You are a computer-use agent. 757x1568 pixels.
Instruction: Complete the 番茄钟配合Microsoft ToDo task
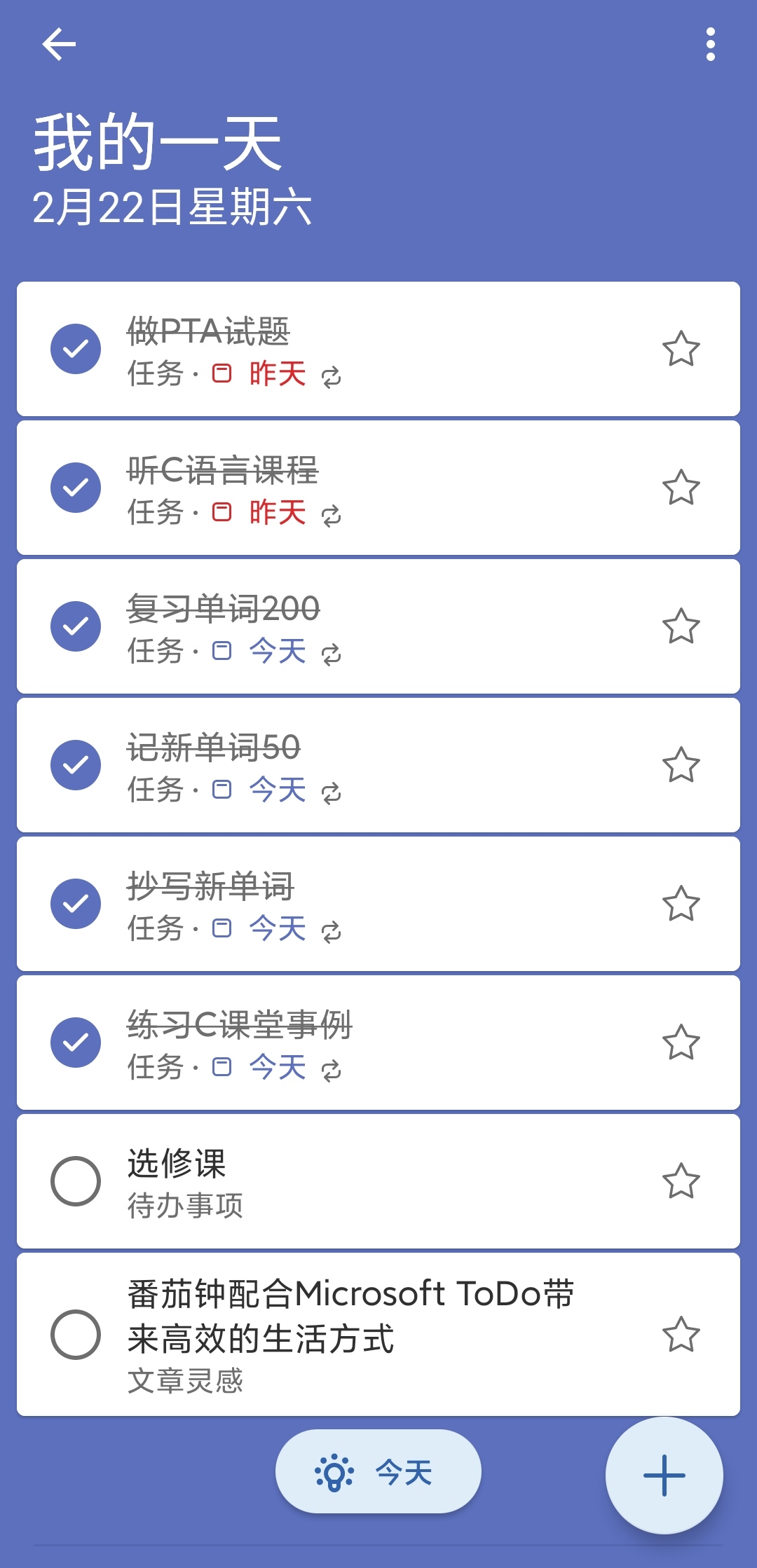[x=76, y=1335]
